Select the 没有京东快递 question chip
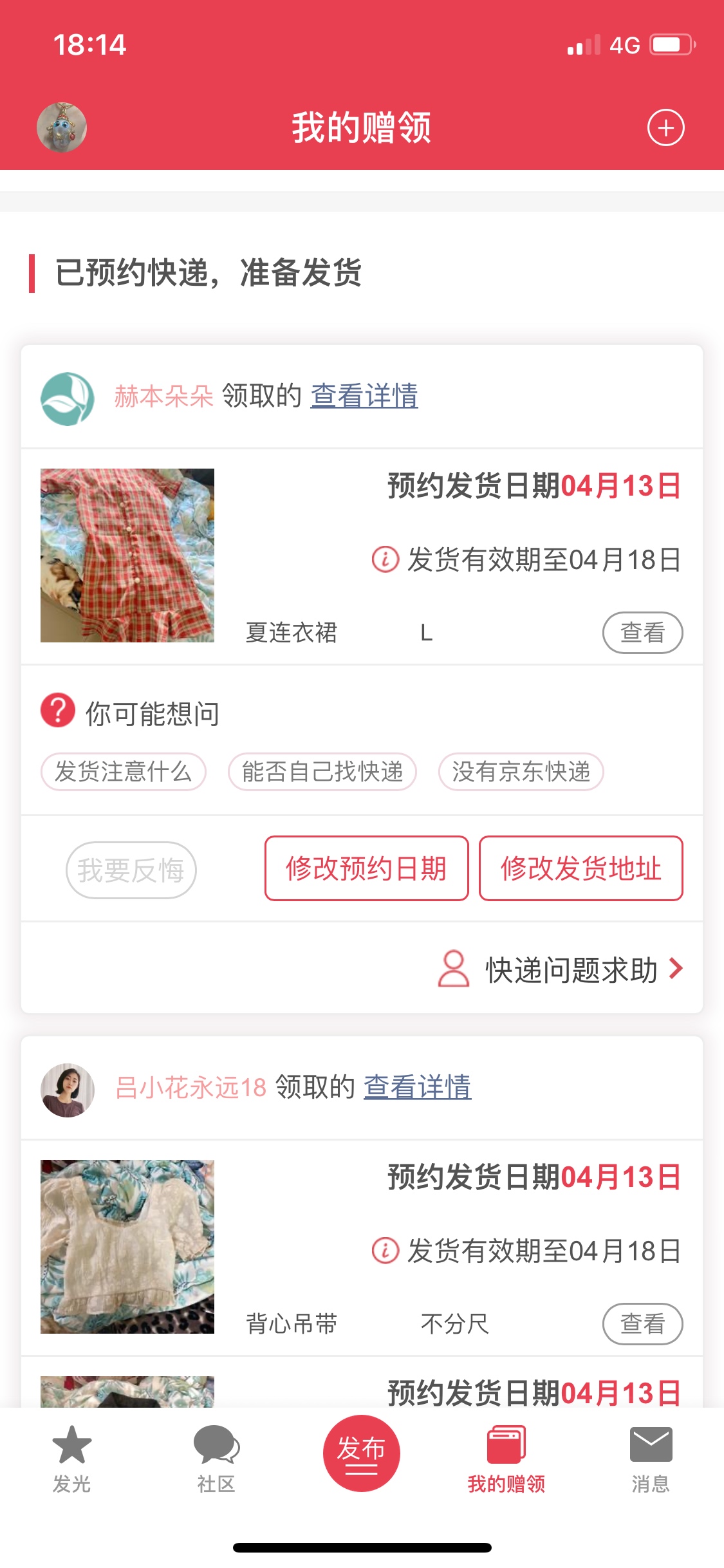Screen dimensions: 724x1568 pyautogui.click(x=521, y=772)
